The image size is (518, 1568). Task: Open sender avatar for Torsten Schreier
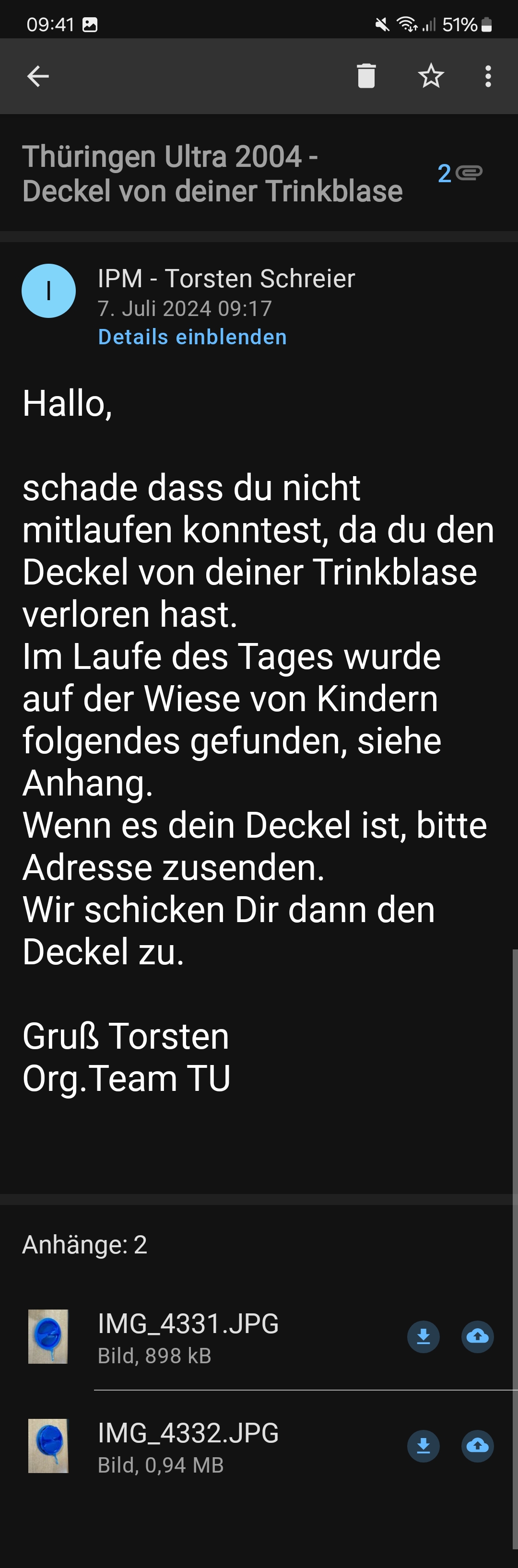(49, 291)
